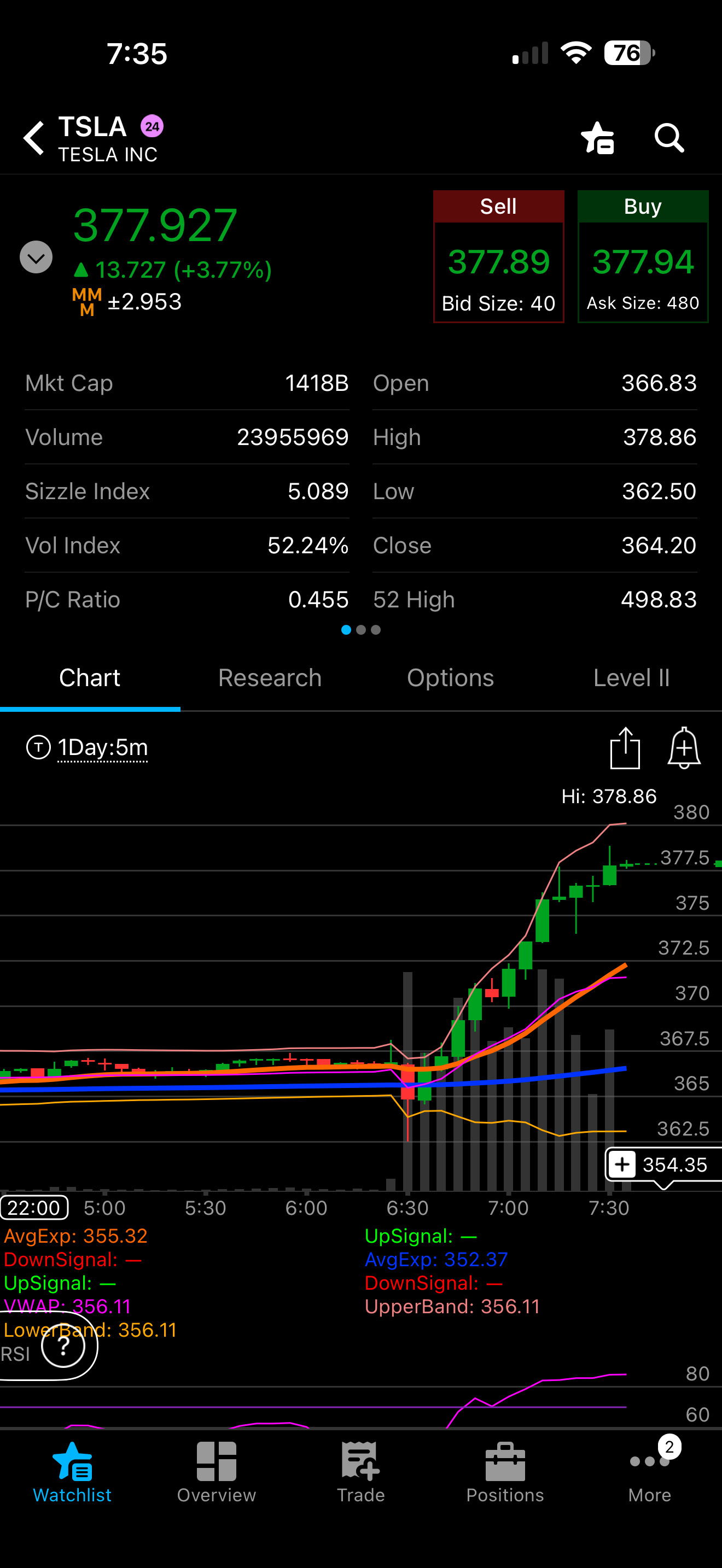This screenshot has height=1568, width=722.
Task: Switch to the Options tab
Action: point(451,677)
